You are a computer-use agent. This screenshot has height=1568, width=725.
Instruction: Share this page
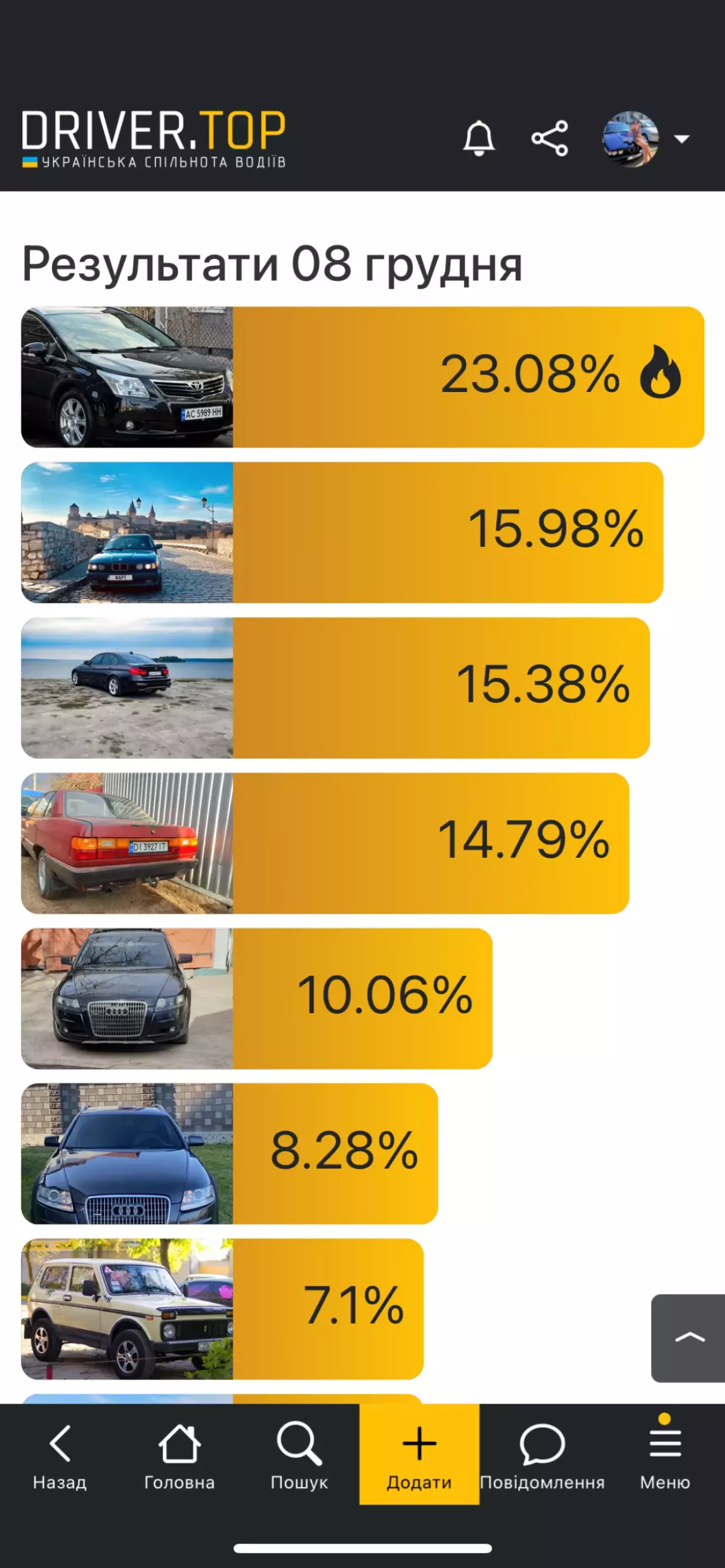(x=549, y=138)
